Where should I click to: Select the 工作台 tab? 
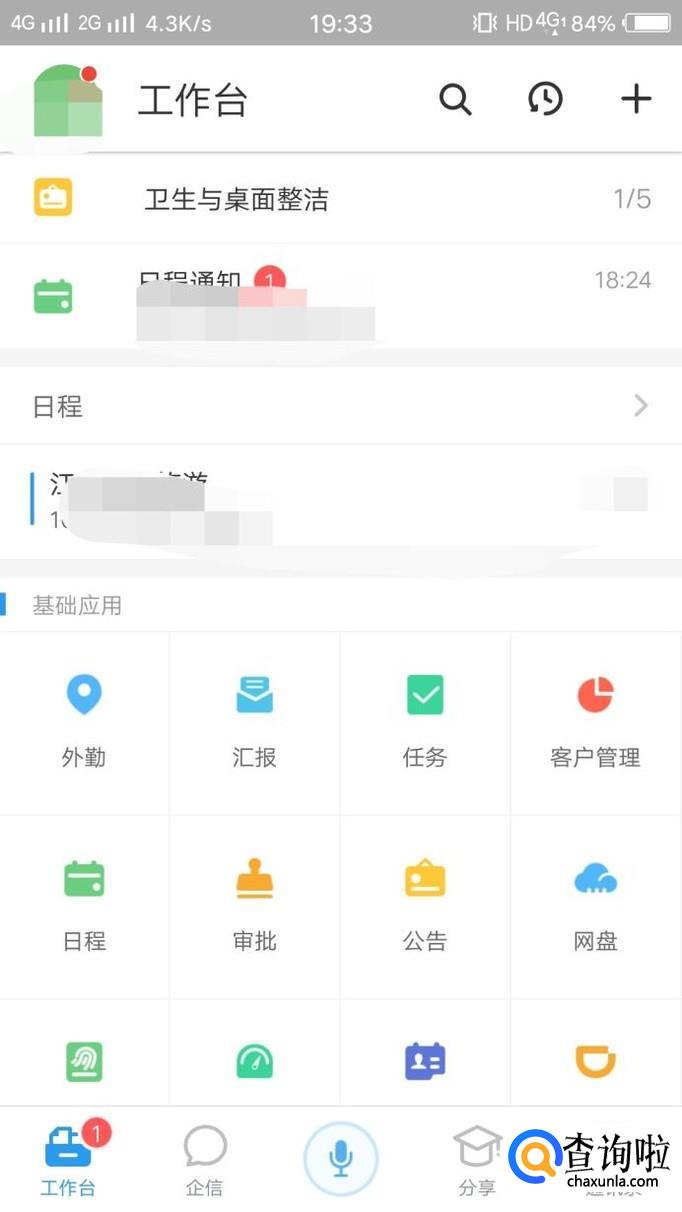click(x=68, y=1160)
